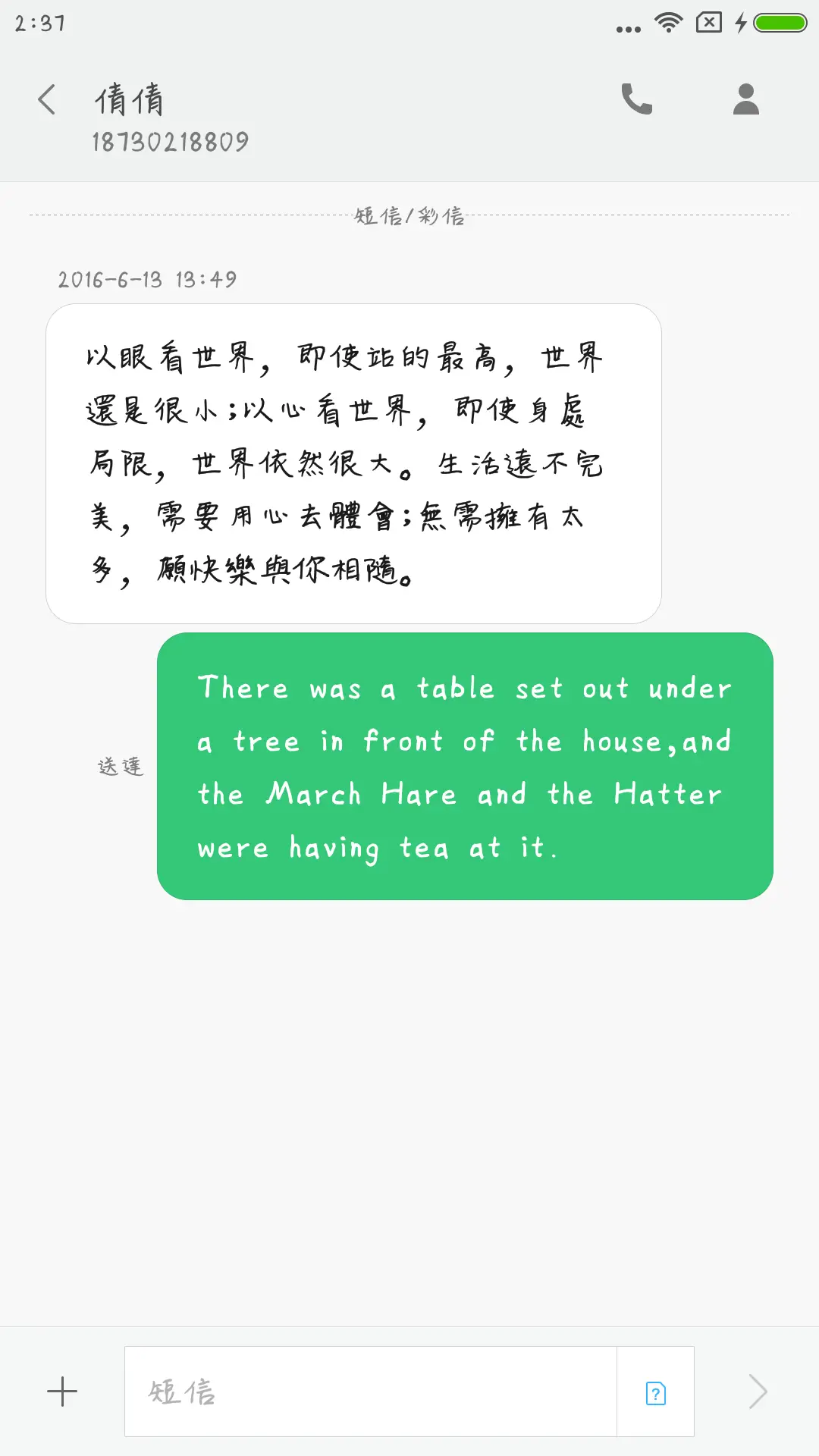Call 倩倩 using the phone icon
The image size is (819, 1456).
(x=637, y=99)
